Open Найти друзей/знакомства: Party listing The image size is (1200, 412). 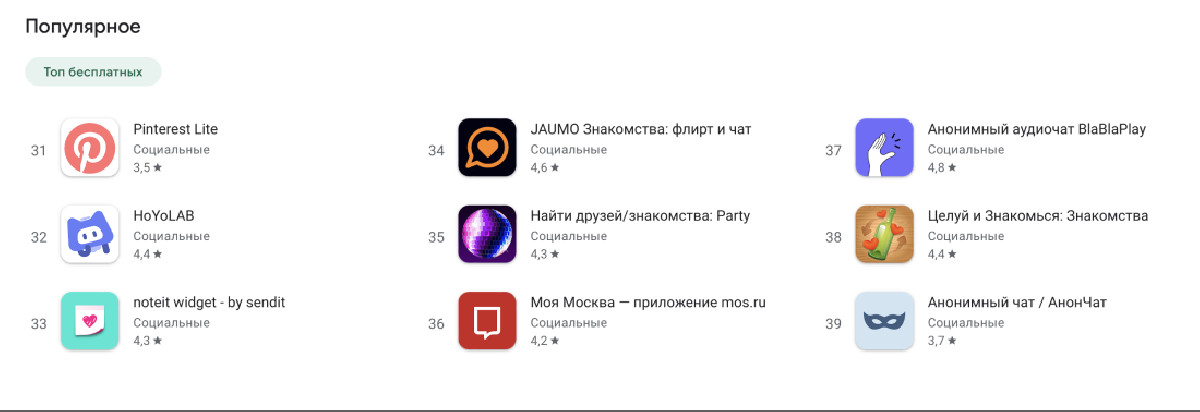[640, 216]
